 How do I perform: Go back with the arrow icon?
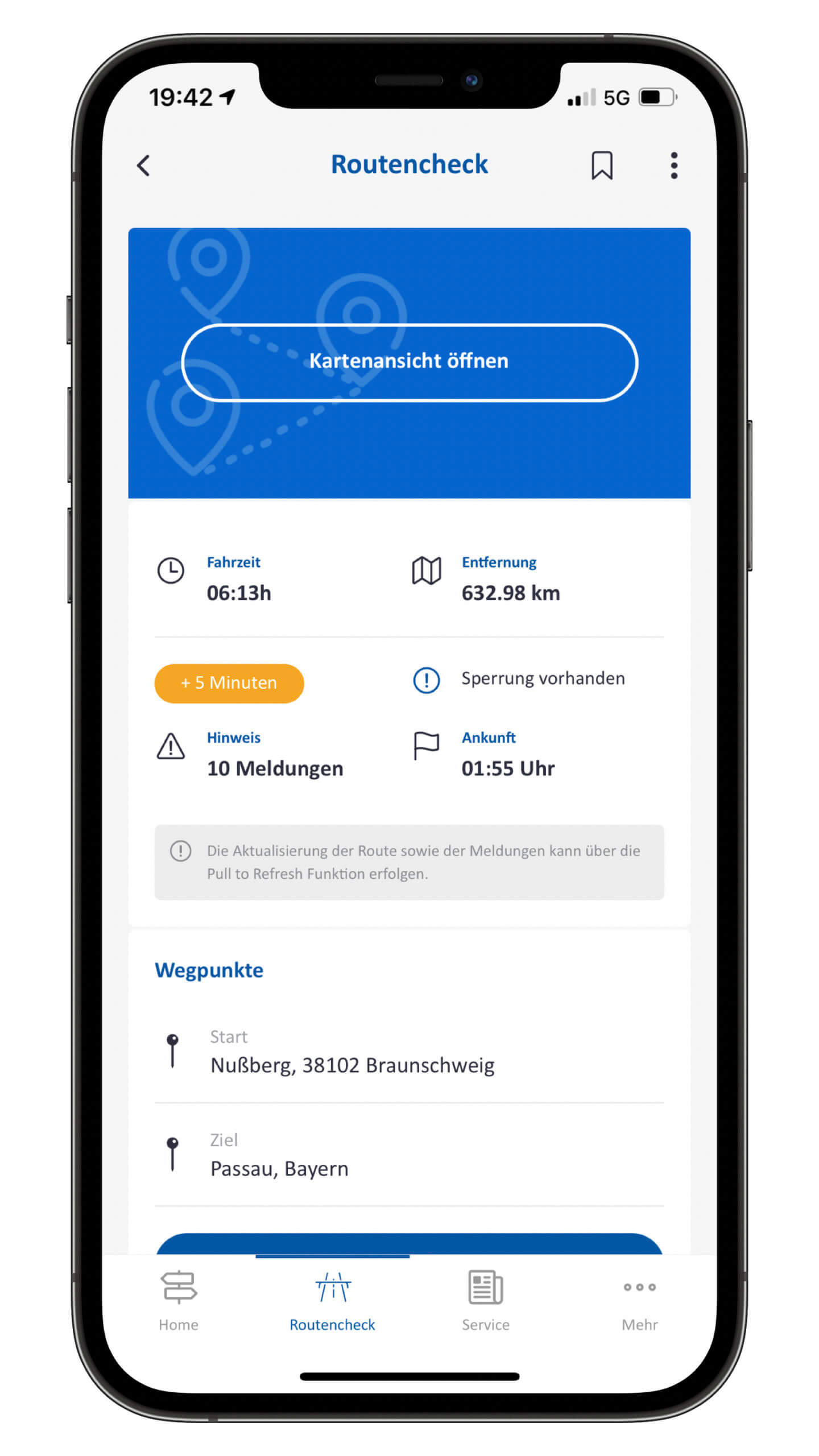(x=143, y=166)
